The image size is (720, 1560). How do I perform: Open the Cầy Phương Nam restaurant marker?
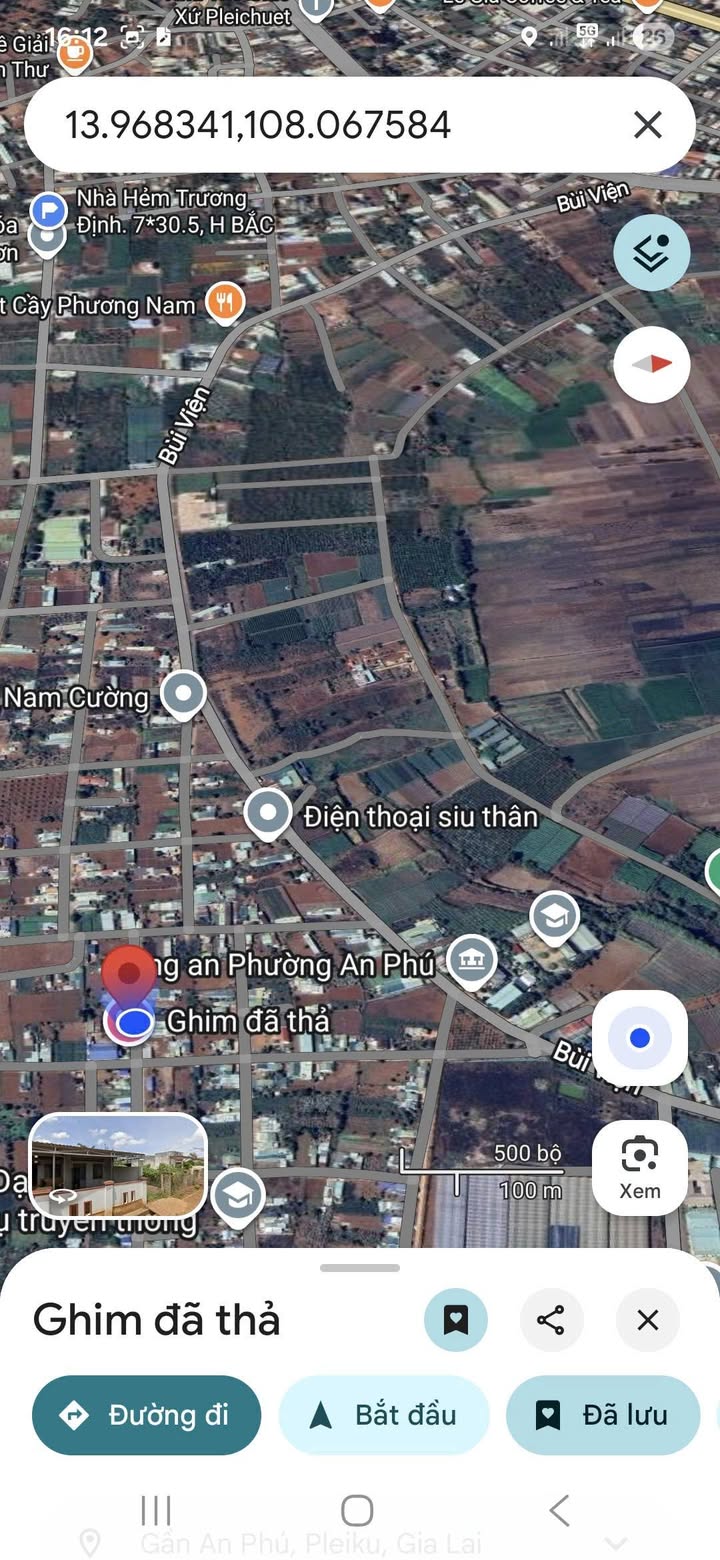pyautogui.click(x=225, y=302)
